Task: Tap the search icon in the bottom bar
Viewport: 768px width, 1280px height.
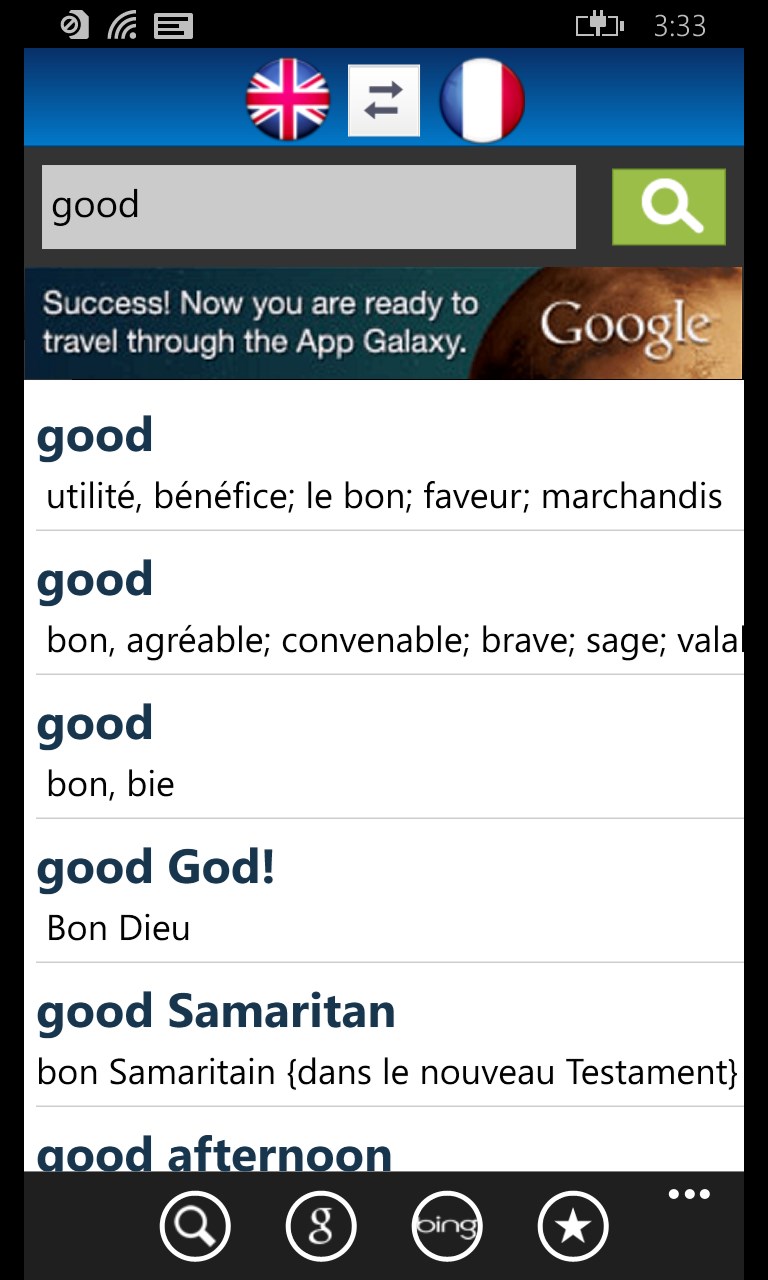Action: (x=195, y=1227)
